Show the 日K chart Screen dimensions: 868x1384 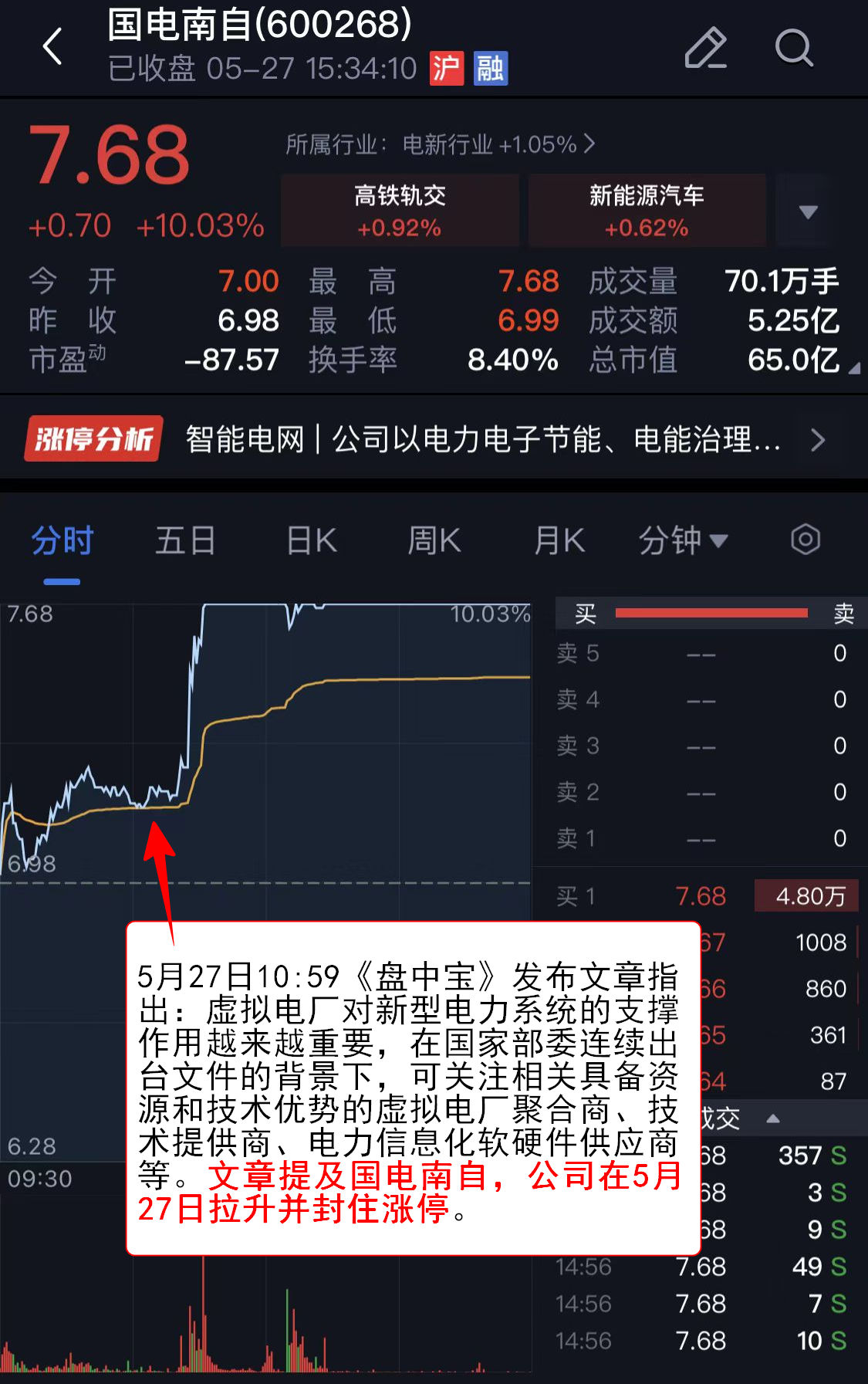point(312,540)
